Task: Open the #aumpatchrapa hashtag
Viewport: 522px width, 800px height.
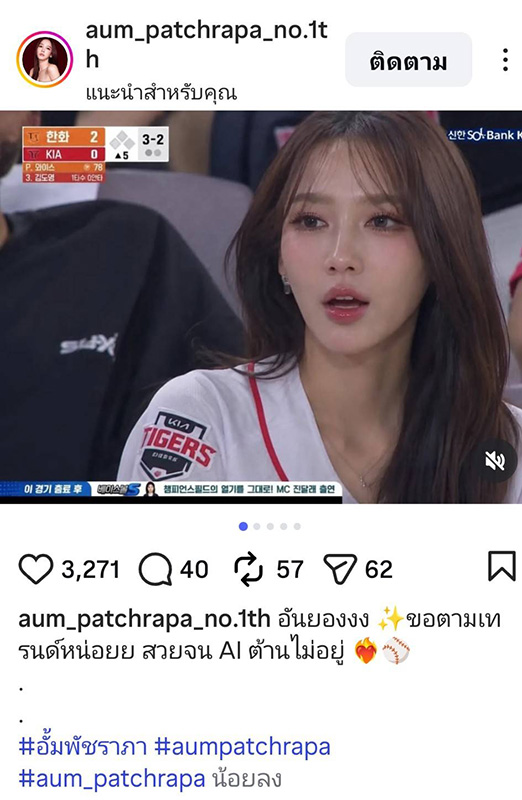Action: click(242, 746)
